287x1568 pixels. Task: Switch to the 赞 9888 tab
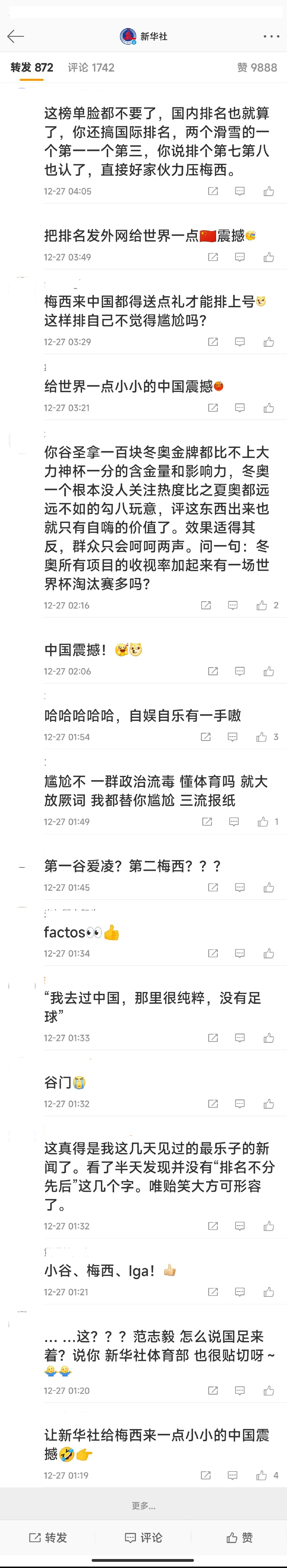[257, 68]
